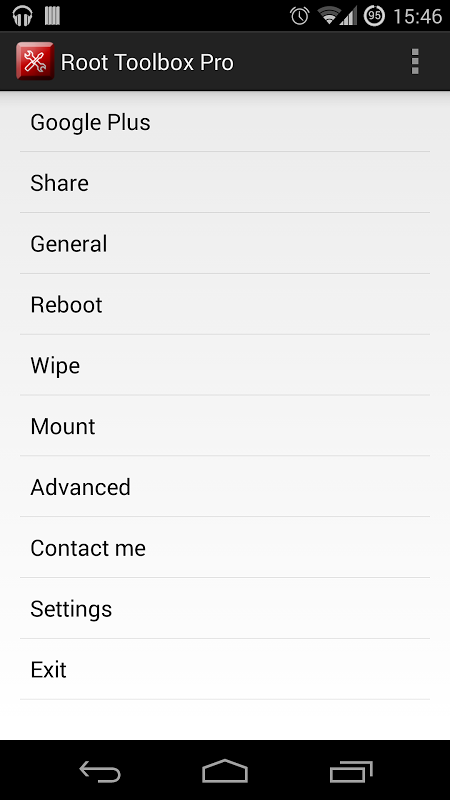Screen dimensions: 450x800
Task: Open the Settings row
Action: 225,608
